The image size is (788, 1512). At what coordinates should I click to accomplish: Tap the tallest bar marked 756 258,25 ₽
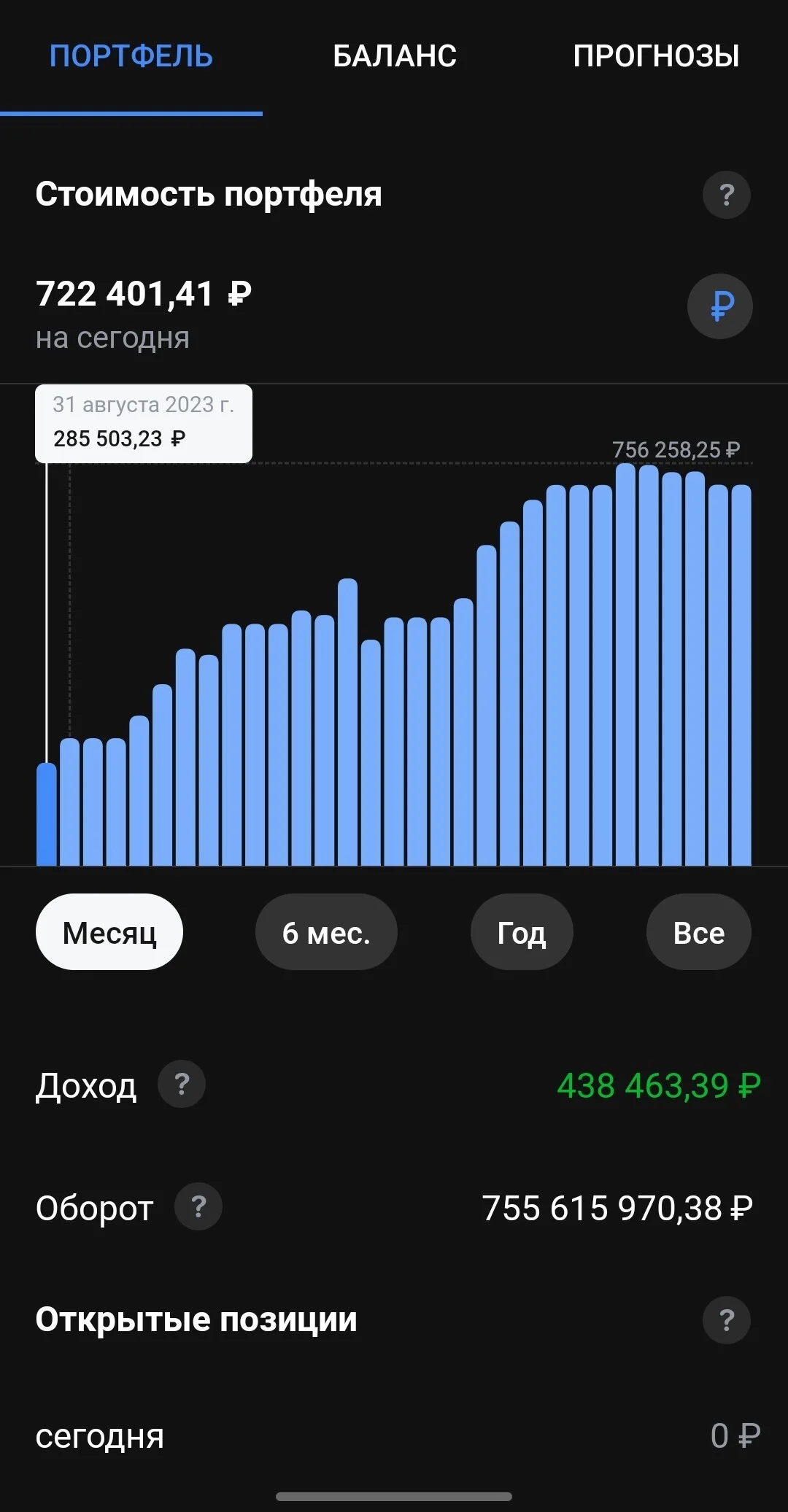[625, 664]
